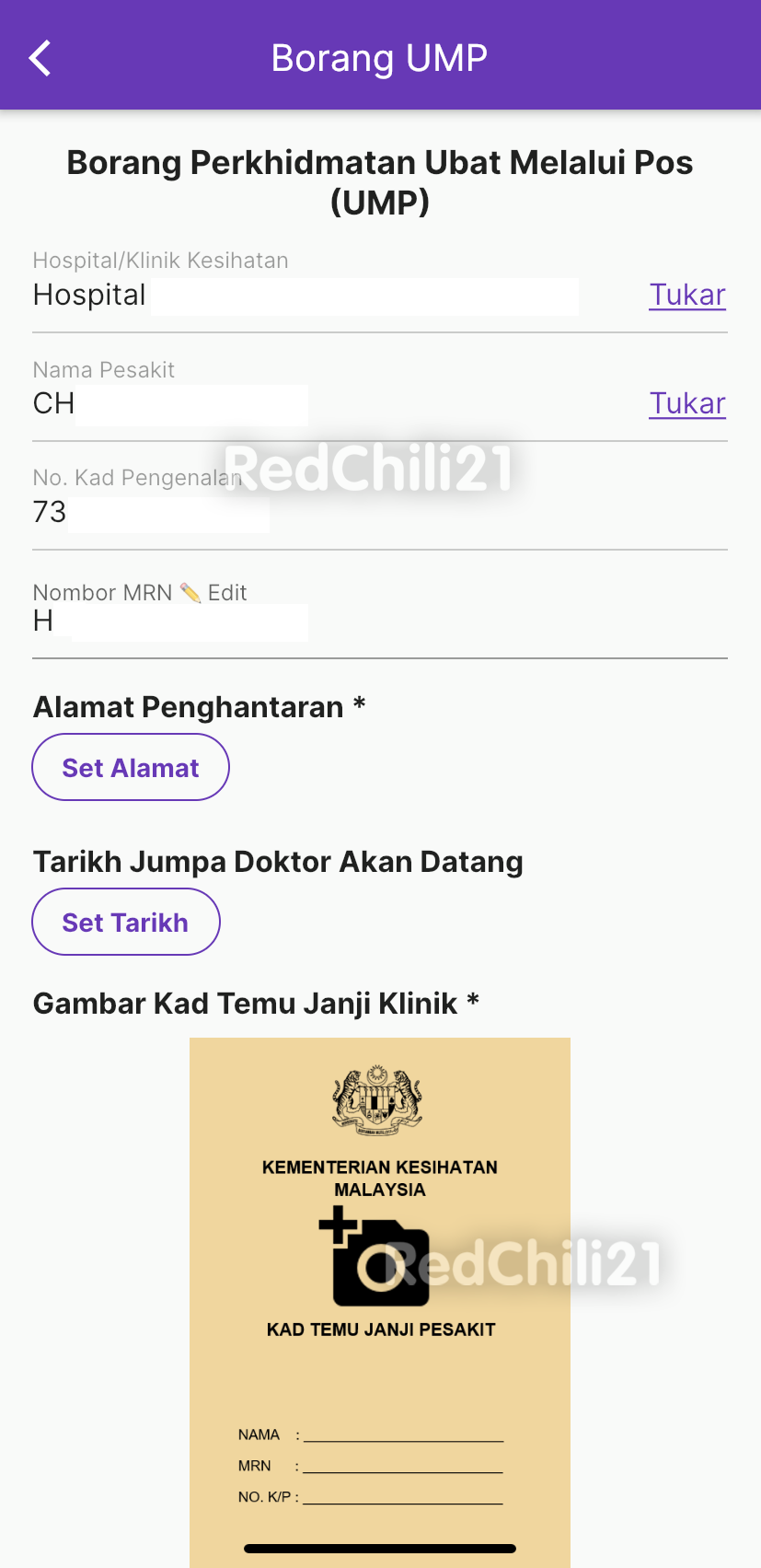Change patient name via Tukar link
761x1568 pixels.
point(686,403)
